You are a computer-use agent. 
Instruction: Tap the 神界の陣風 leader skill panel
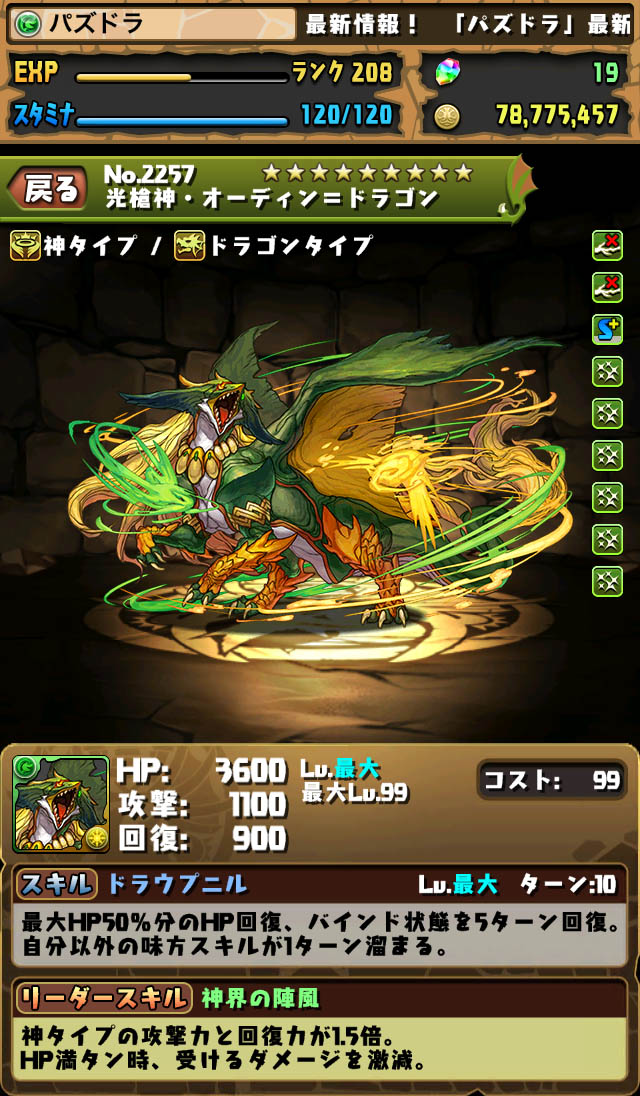point(319,1029)
